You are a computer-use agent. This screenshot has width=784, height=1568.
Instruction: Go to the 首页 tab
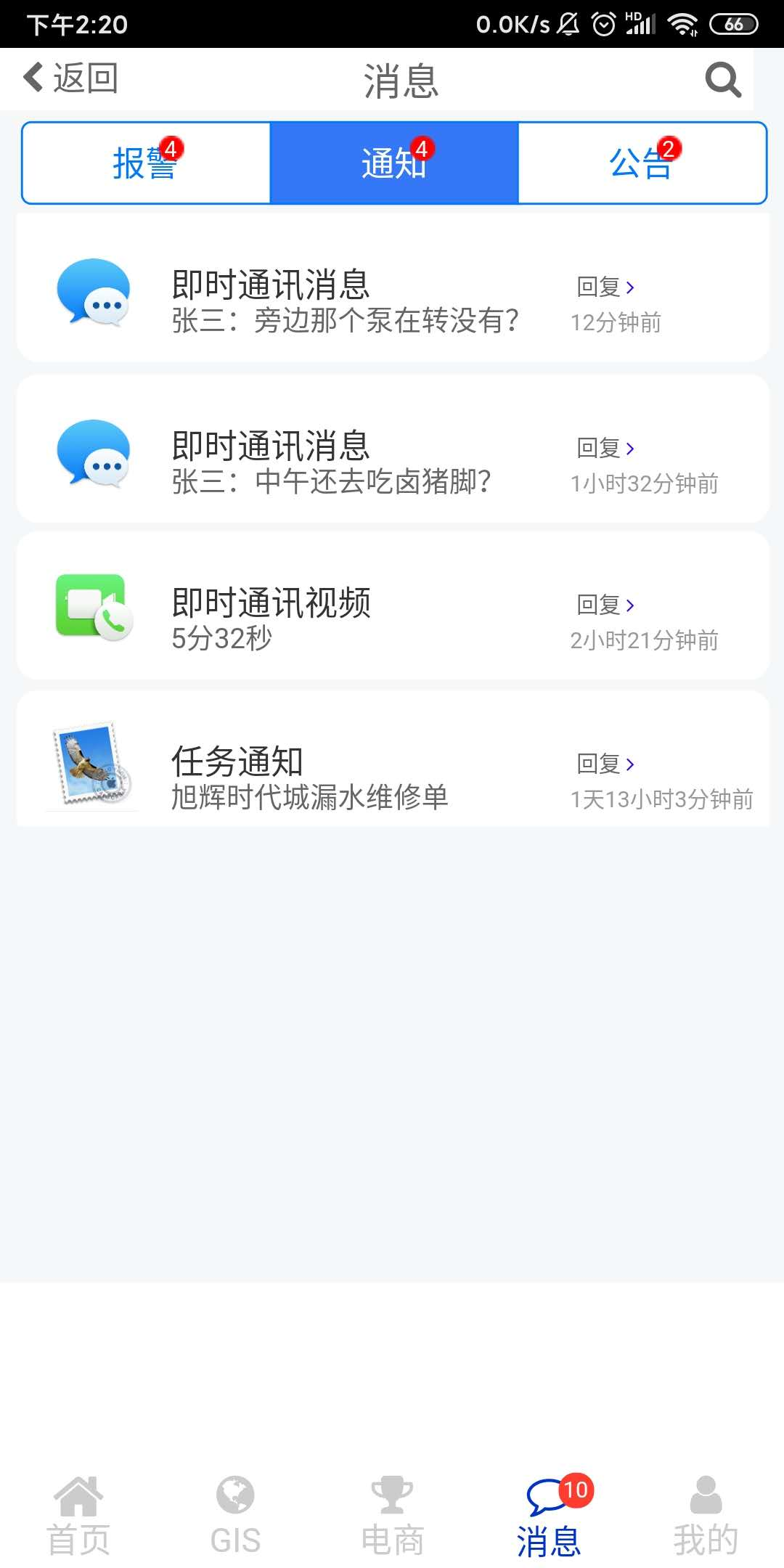pyautogui.click(x=78, y=1516)
